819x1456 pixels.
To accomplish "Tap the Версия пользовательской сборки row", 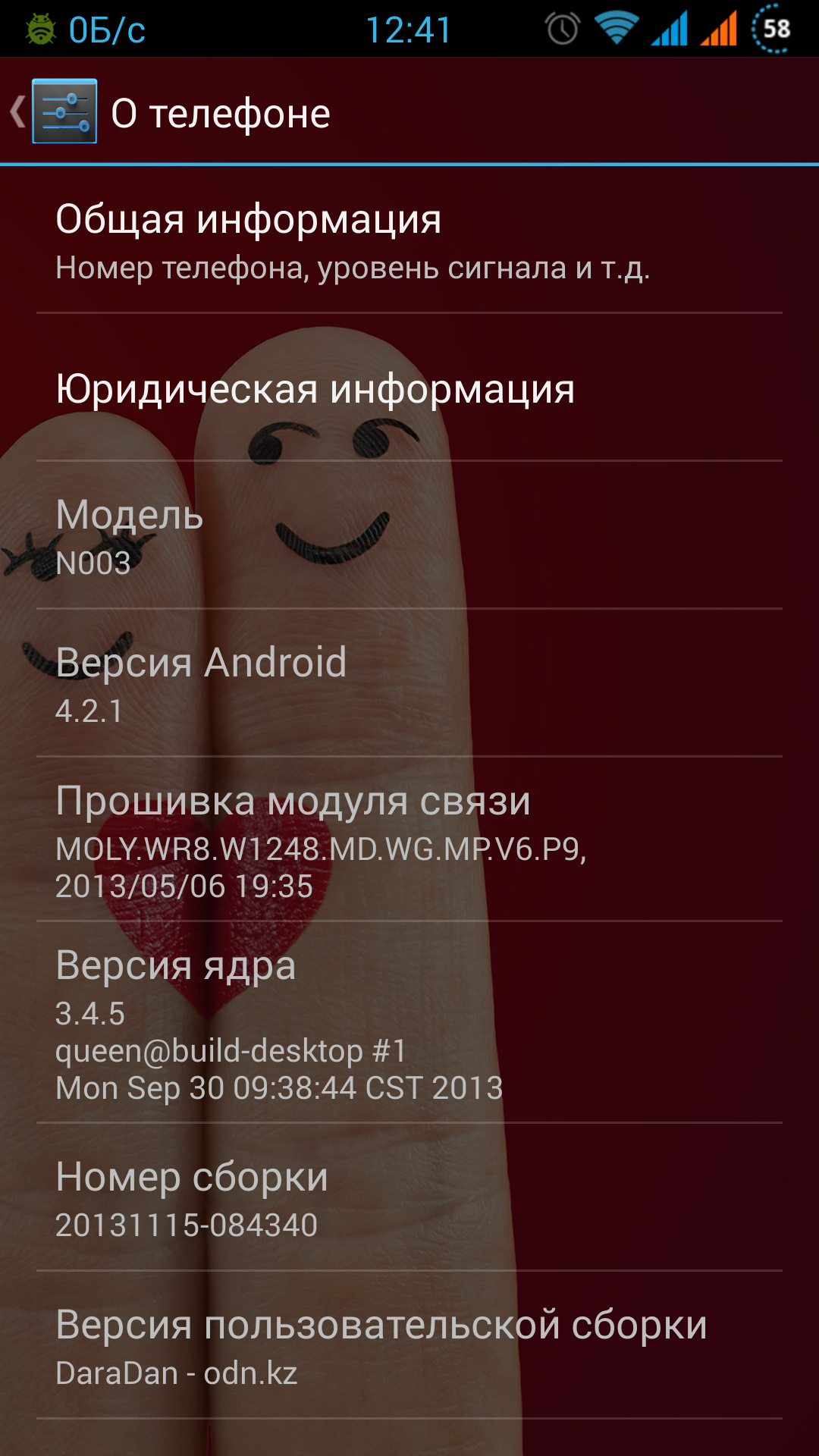I will (409, 1346).
